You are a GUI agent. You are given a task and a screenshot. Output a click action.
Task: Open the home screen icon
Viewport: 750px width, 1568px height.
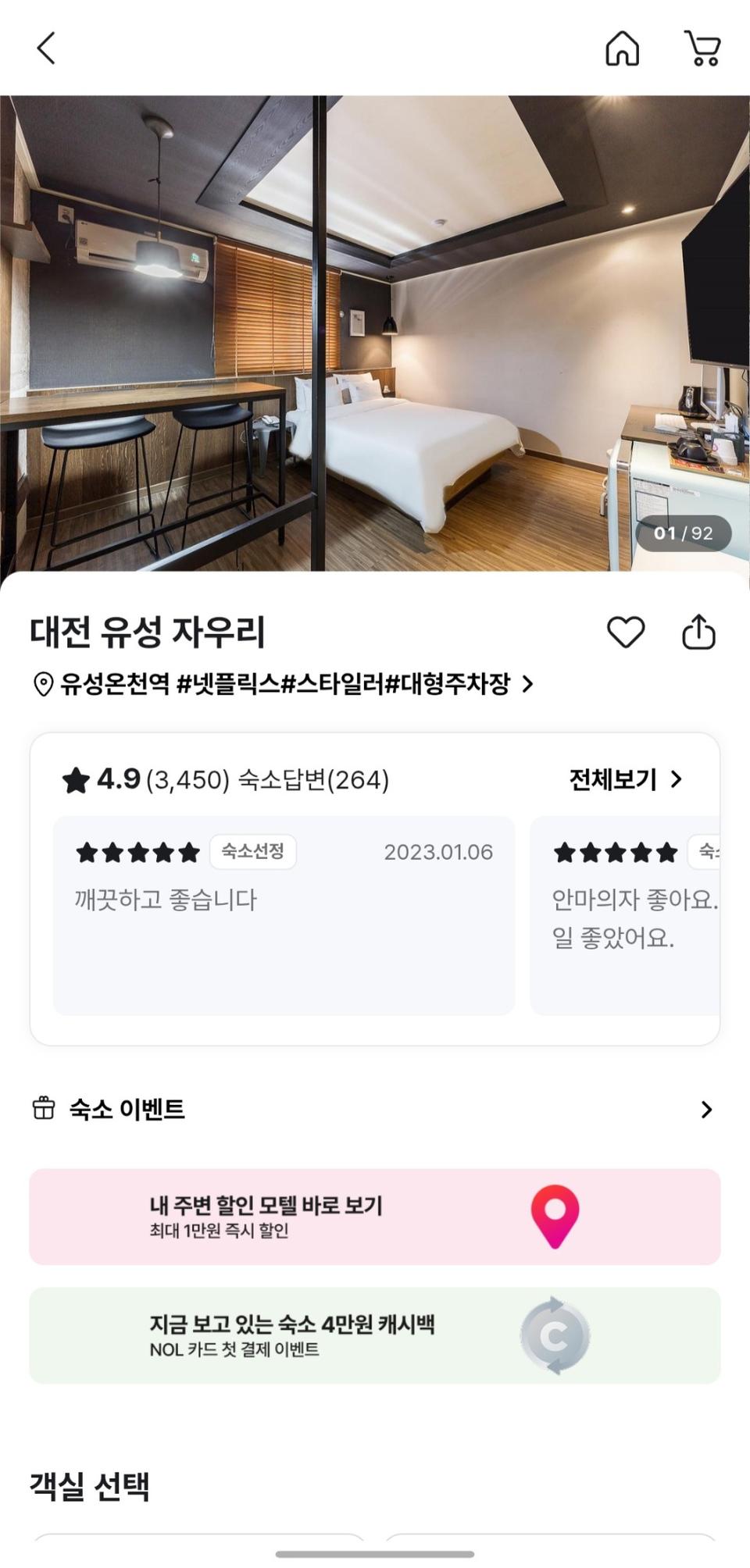(x=623, y=49)
